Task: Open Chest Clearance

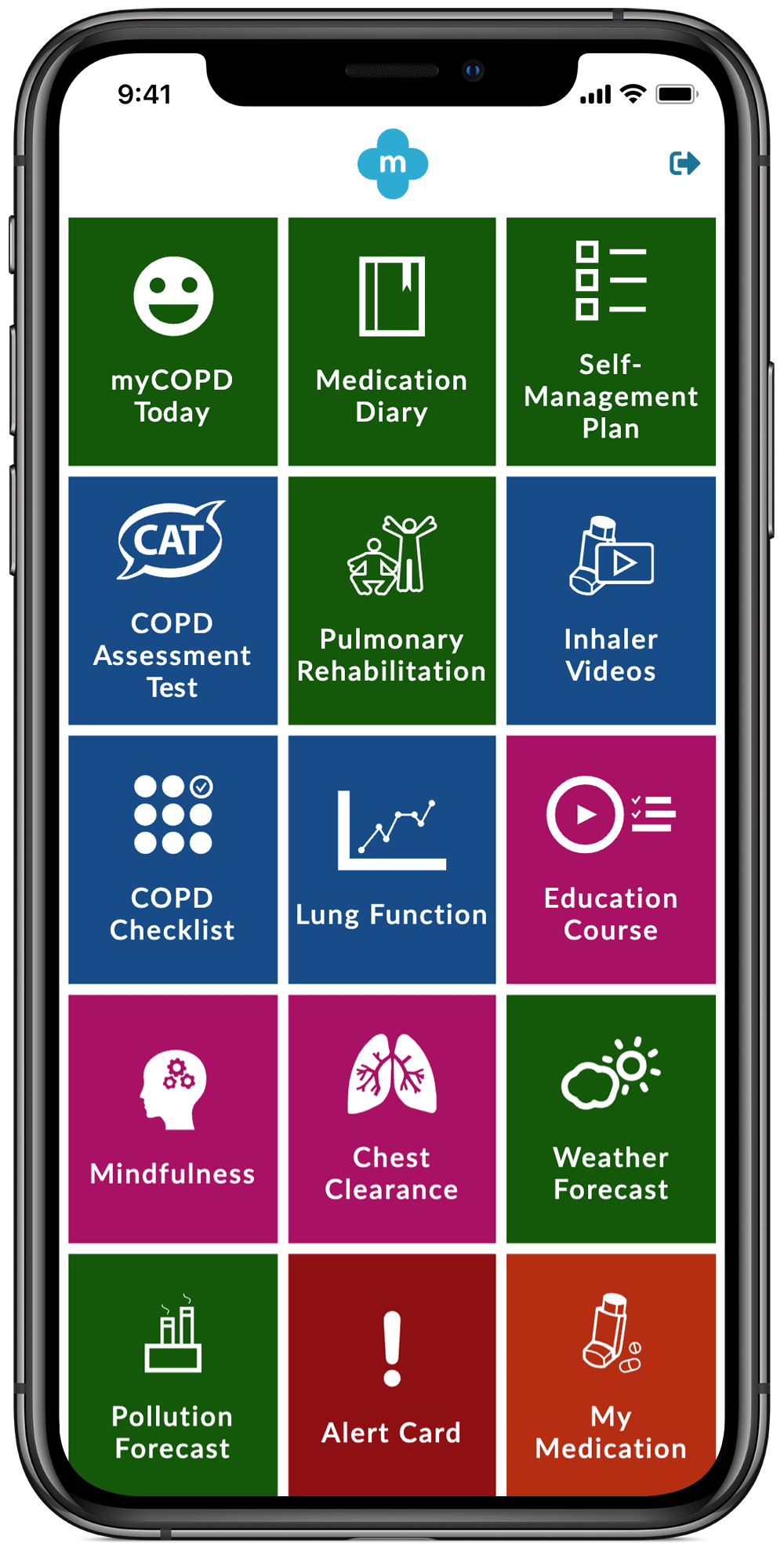Action: [x=392, y=1119]
